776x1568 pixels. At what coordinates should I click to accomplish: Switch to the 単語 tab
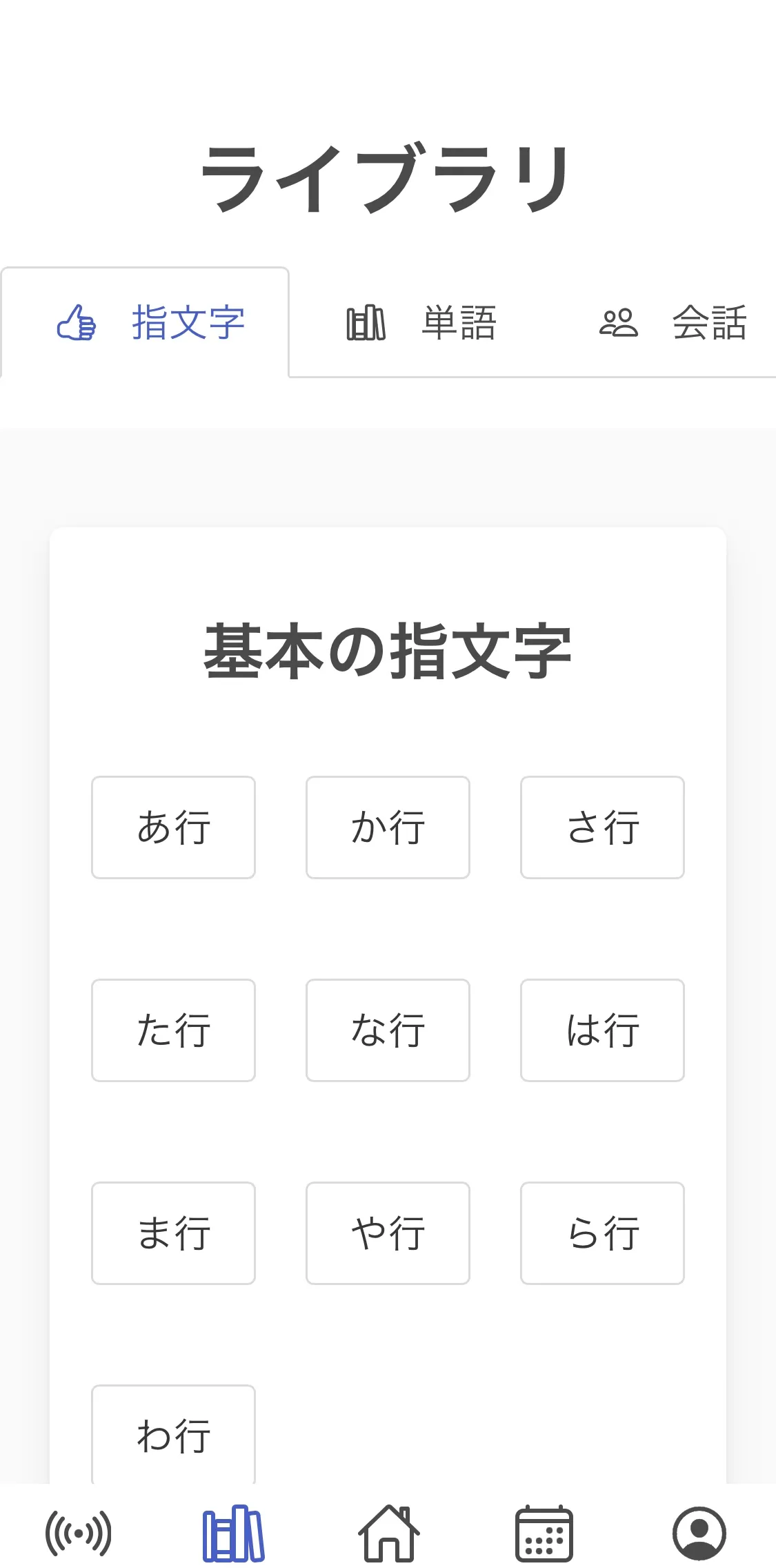(x=459, y=323)
